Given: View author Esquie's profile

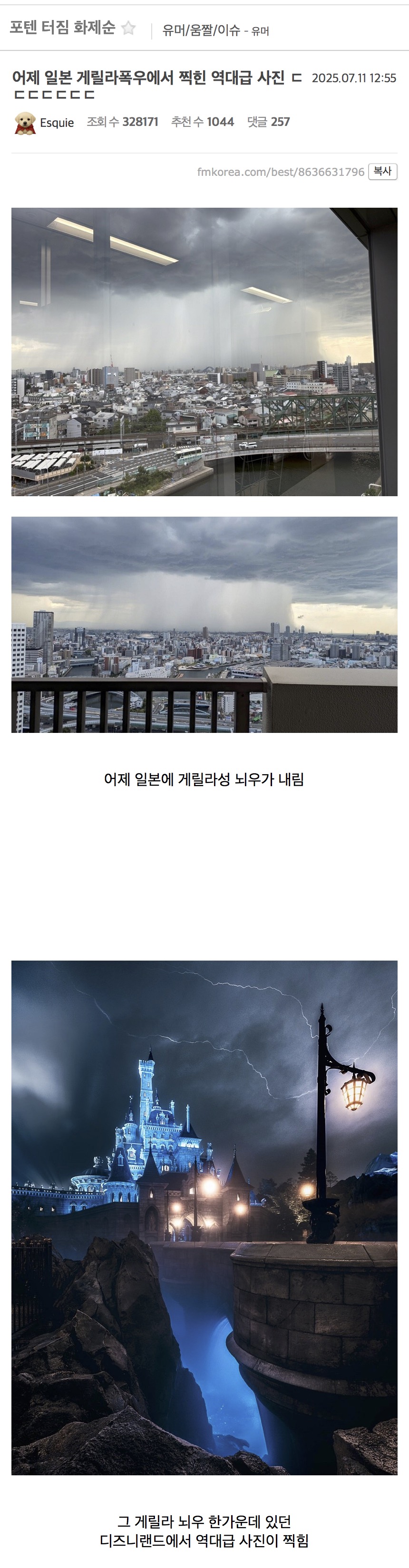Looking at the screenshot, I should pos(57,122).
